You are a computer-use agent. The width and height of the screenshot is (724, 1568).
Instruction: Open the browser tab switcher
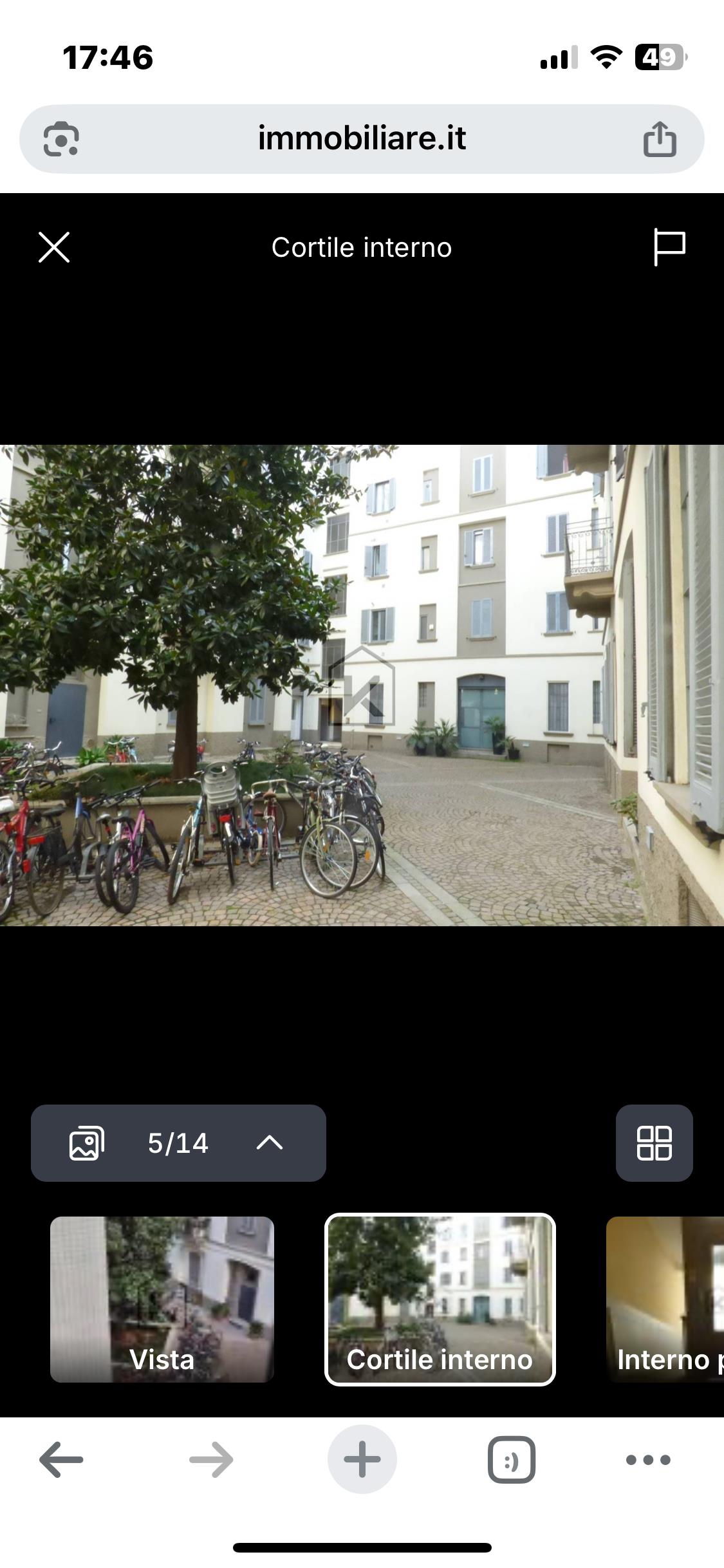tap(512, 1460)
